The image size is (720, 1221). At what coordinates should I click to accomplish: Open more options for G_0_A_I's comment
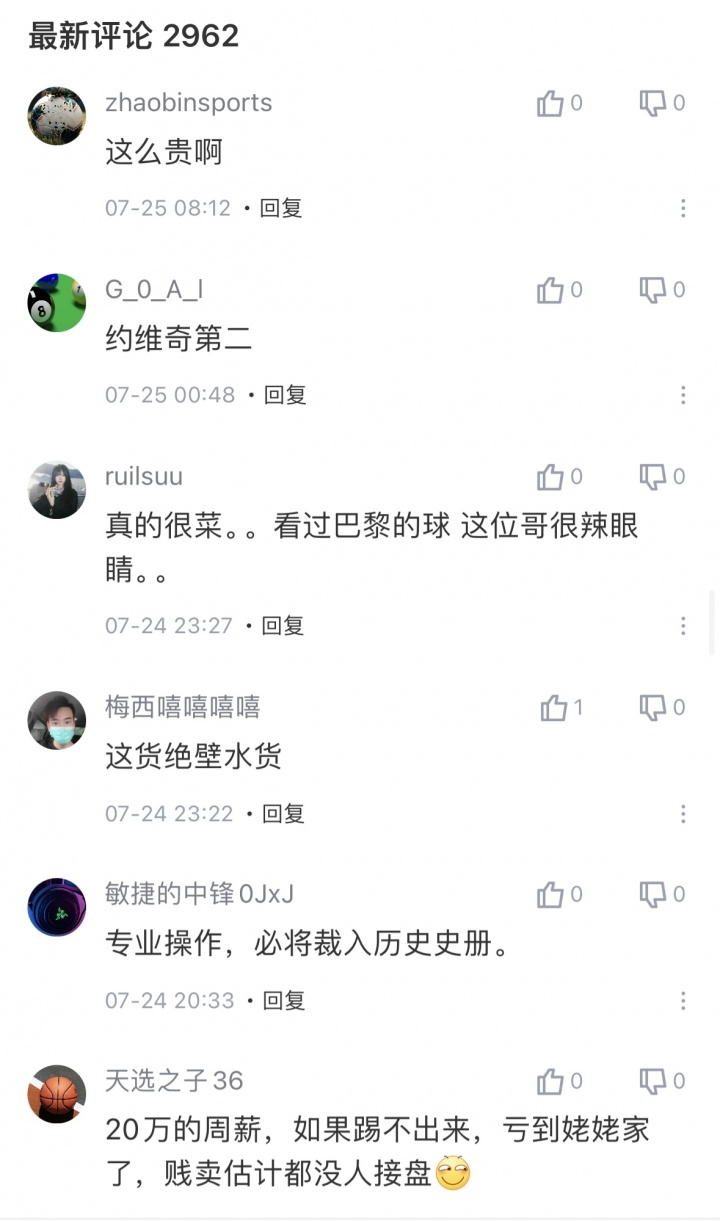(x=683, y=395)
